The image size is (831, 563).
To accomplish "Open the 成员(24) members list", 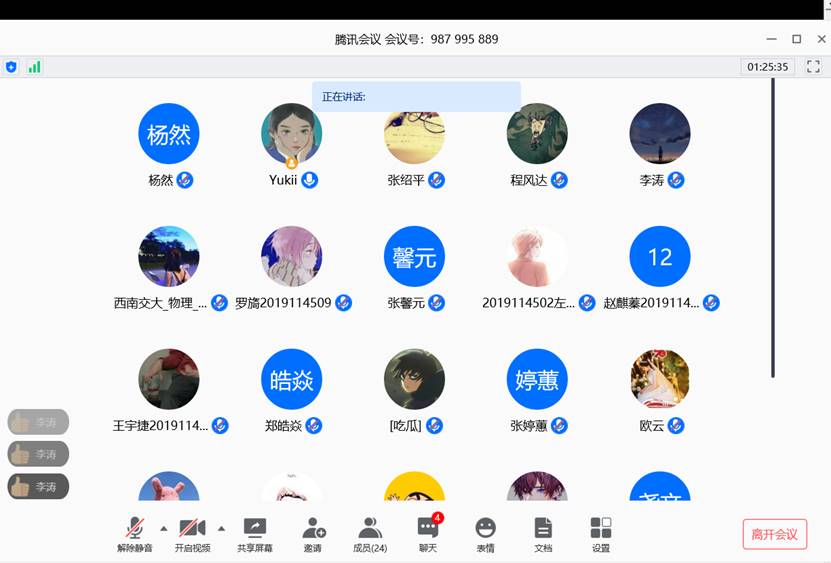I will [x=370, y=533].
